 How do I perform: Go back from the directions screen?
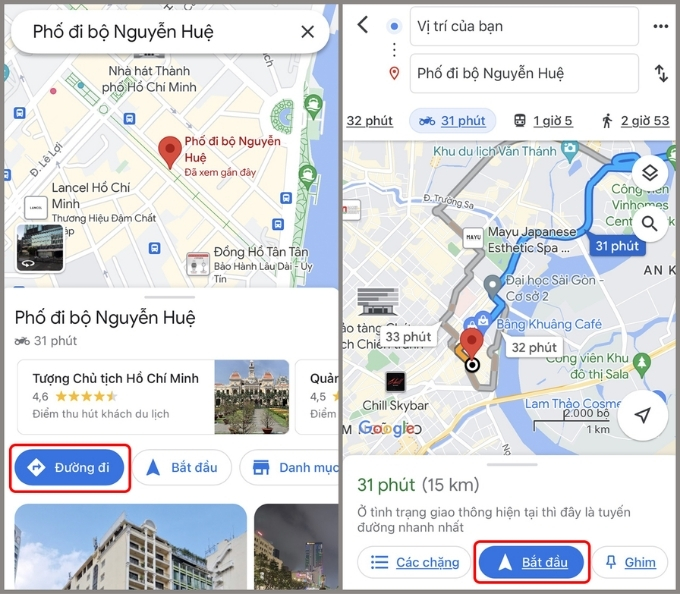(x=363, y=25)
